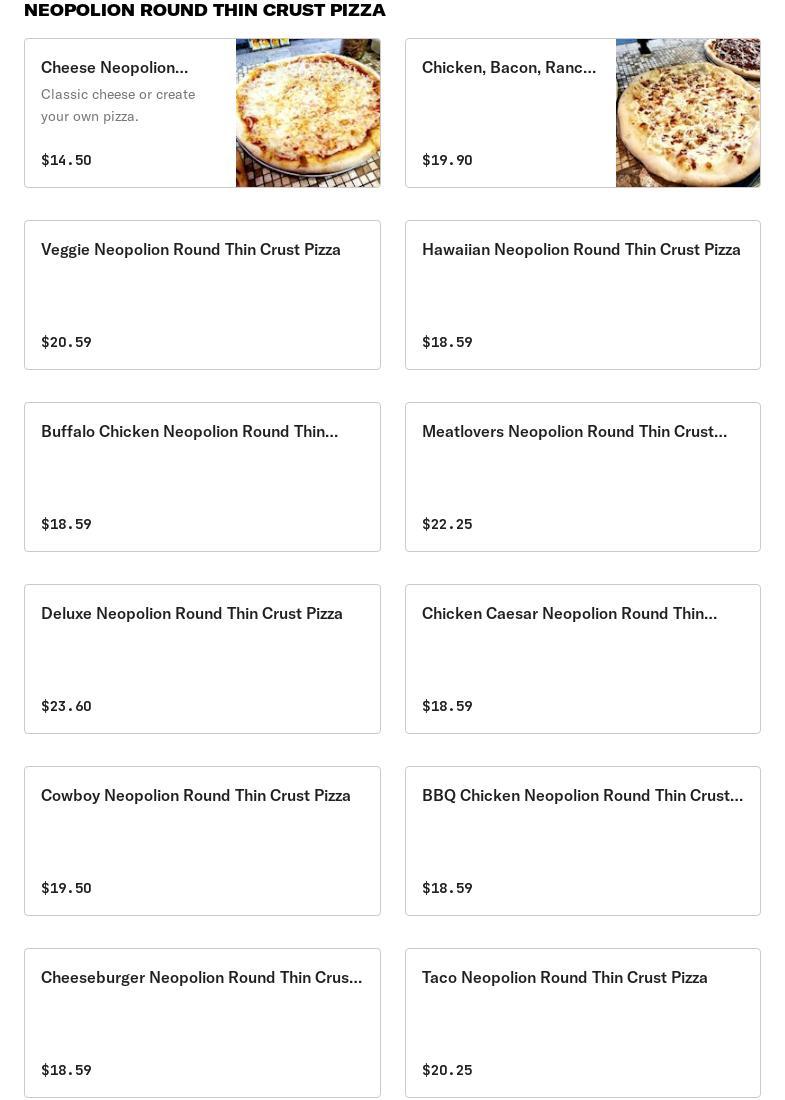
Task: View the Meatlovers Neopolion pizza for $22.25
Action: pyautogui.click(x=582, y=477)
